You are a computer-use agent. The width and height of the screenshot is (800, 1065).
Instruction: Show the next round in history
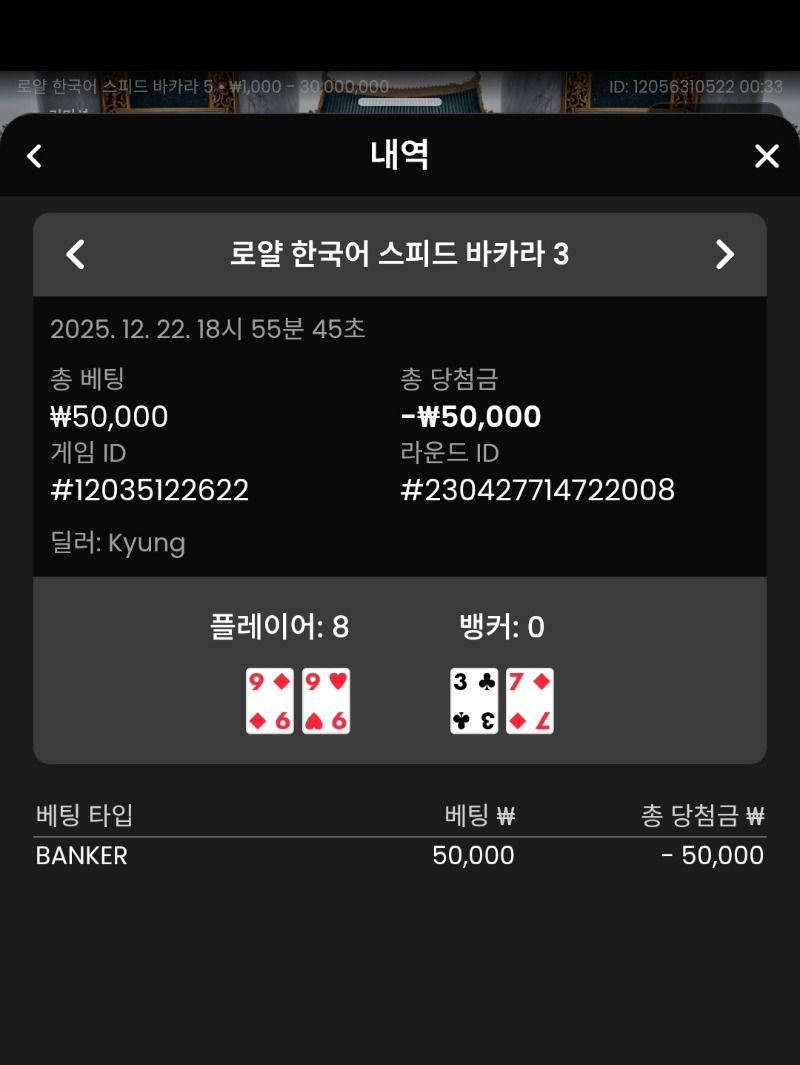[725, 255]
